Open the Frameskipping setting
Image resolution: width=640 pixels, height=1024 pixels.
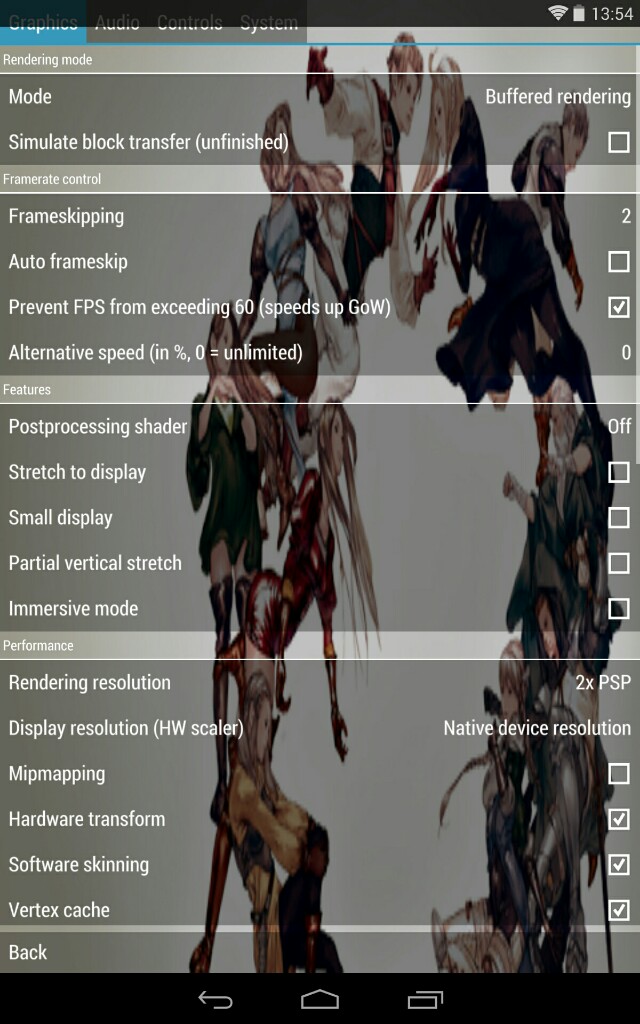point(320,216)
